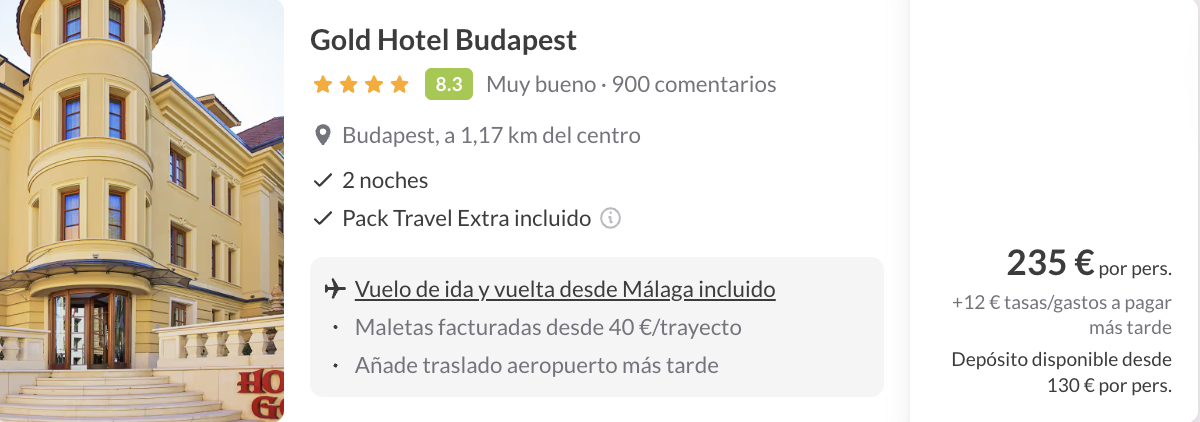Show Pack Travel Extra info icon
1200x422 pixels.
point(611,218)
